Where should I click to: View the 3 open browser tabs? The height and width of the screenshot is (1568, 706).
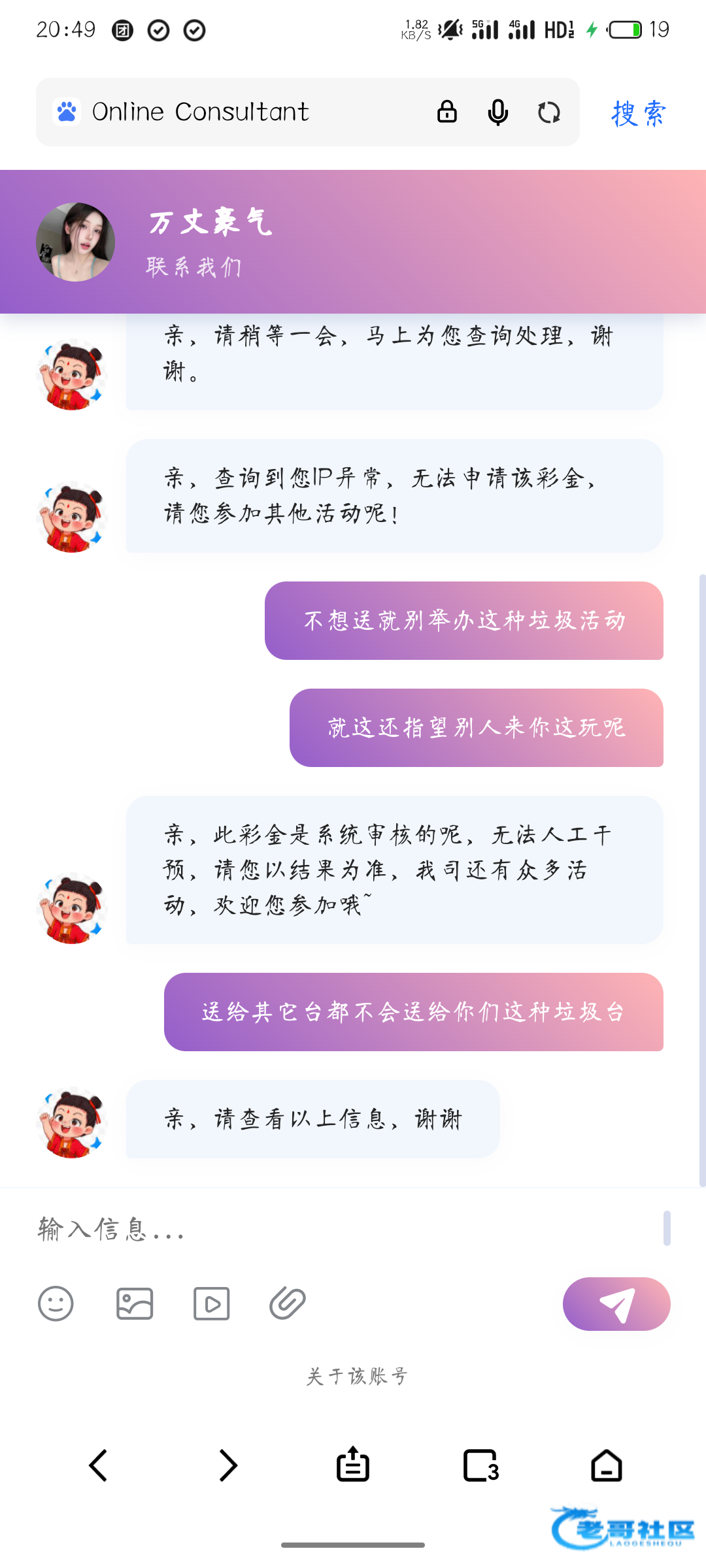point(481,1465)
